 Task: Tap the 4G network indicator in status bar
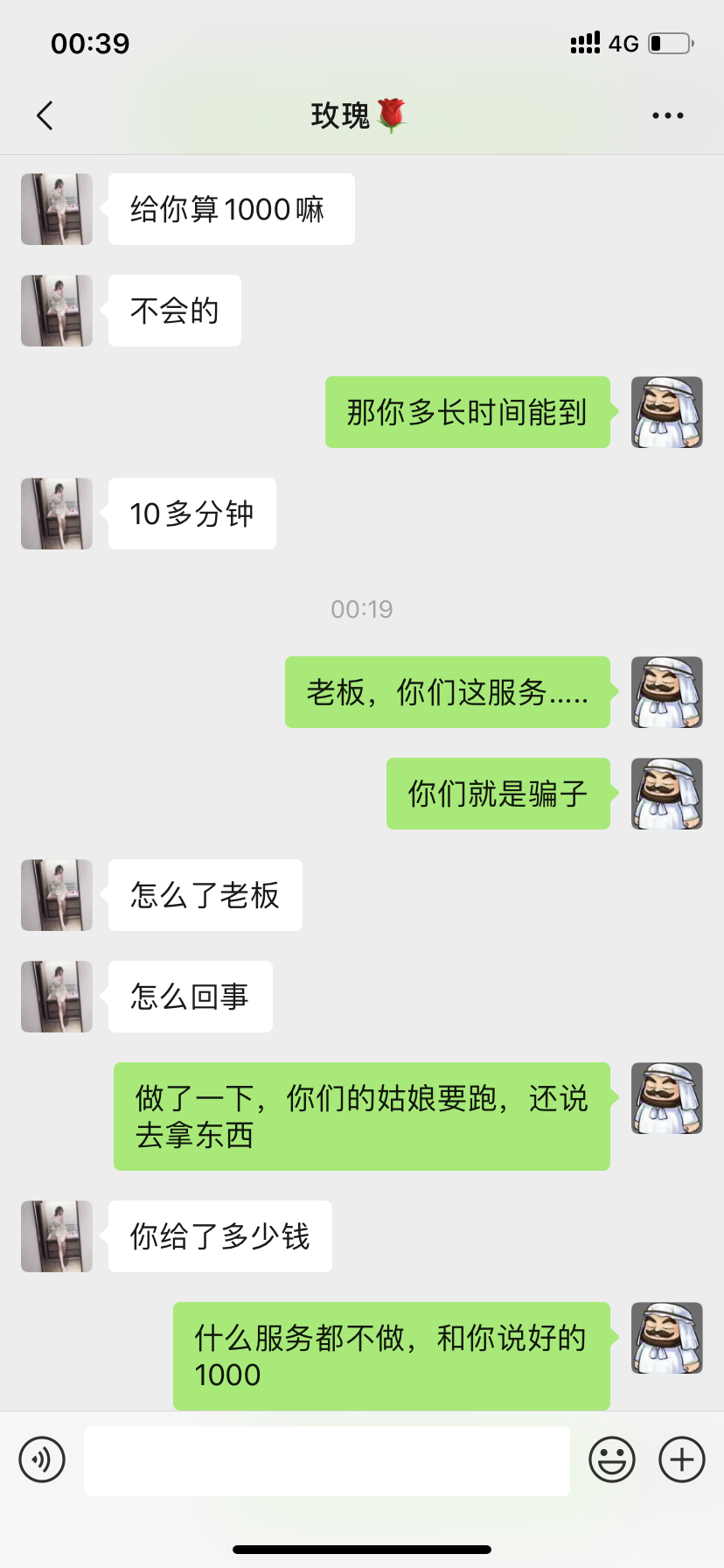tap(623, 43)
